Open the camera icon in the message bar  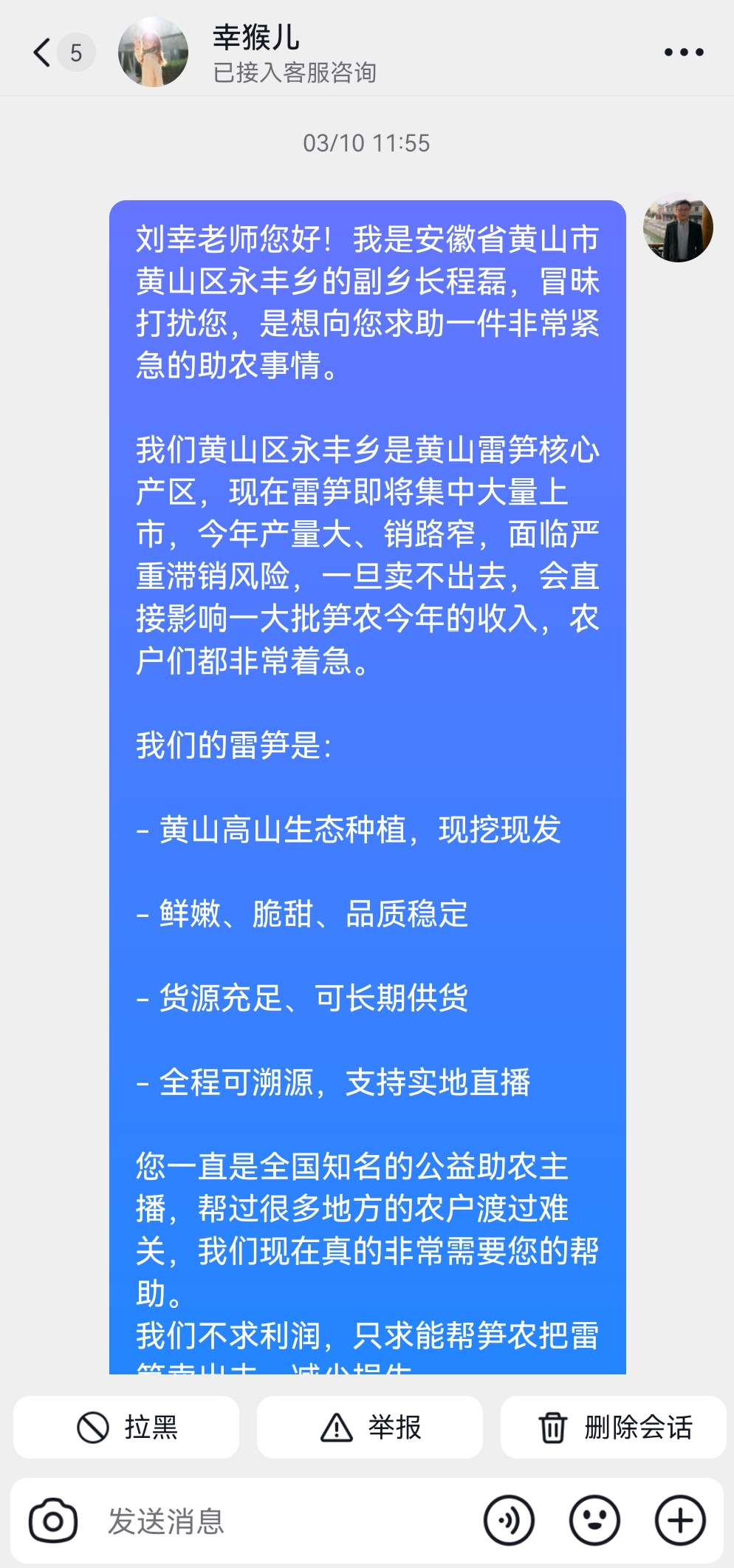pos(53,1521)
